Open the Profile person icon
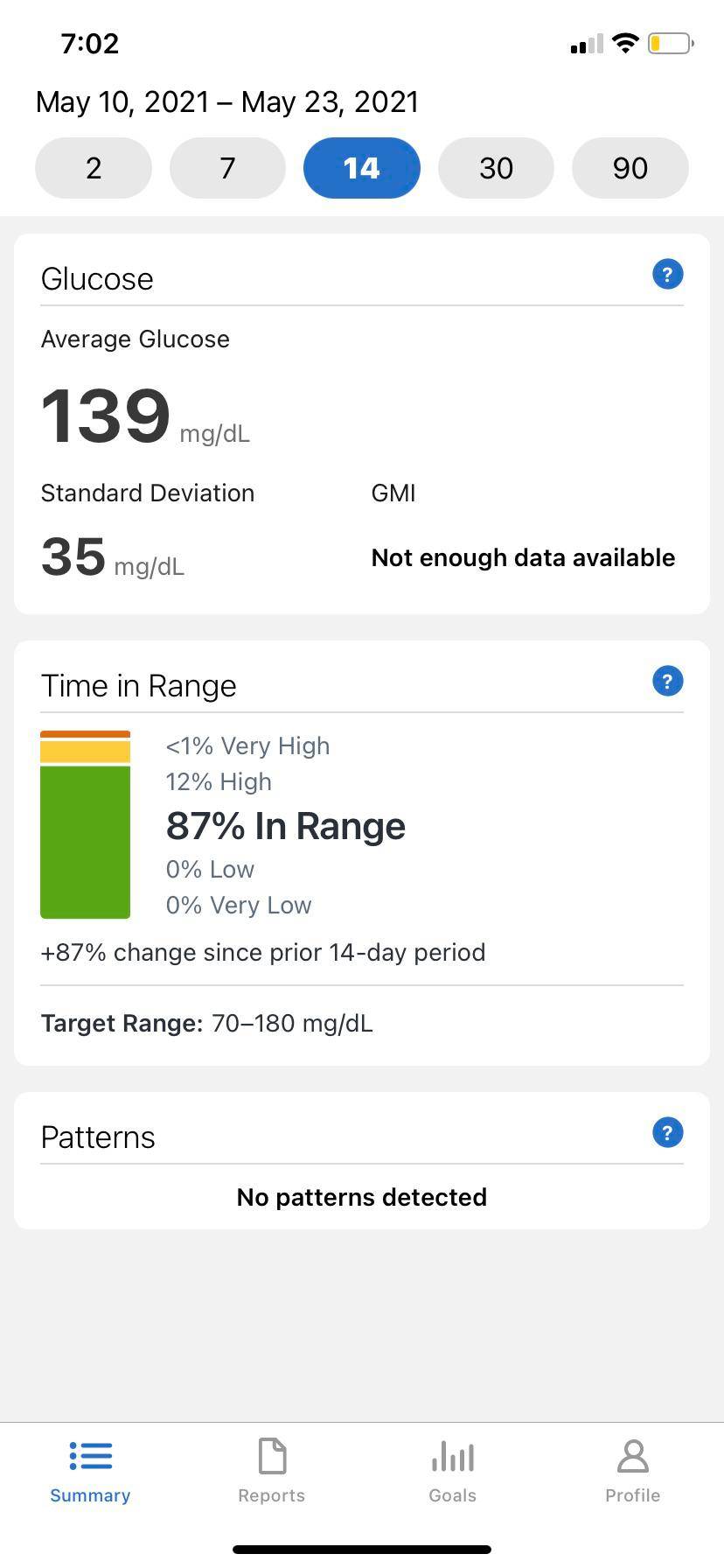The image size is (724, 1568). (633, 1457)
